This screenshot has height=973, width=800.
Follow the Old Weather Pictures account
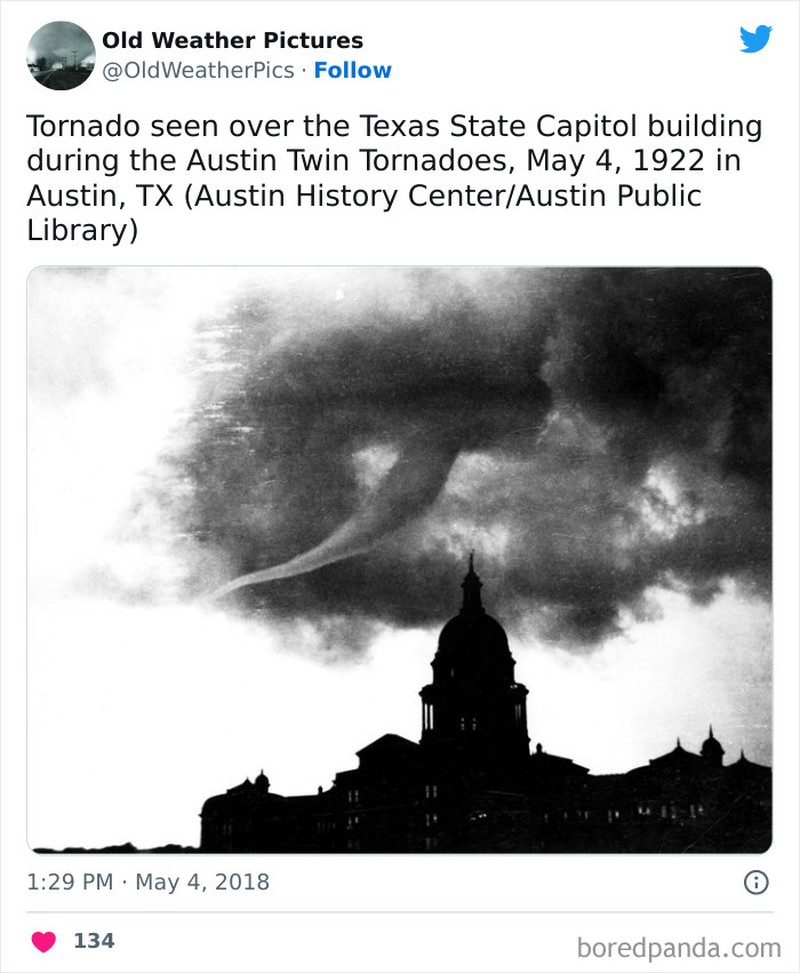[x=353, y=70]
